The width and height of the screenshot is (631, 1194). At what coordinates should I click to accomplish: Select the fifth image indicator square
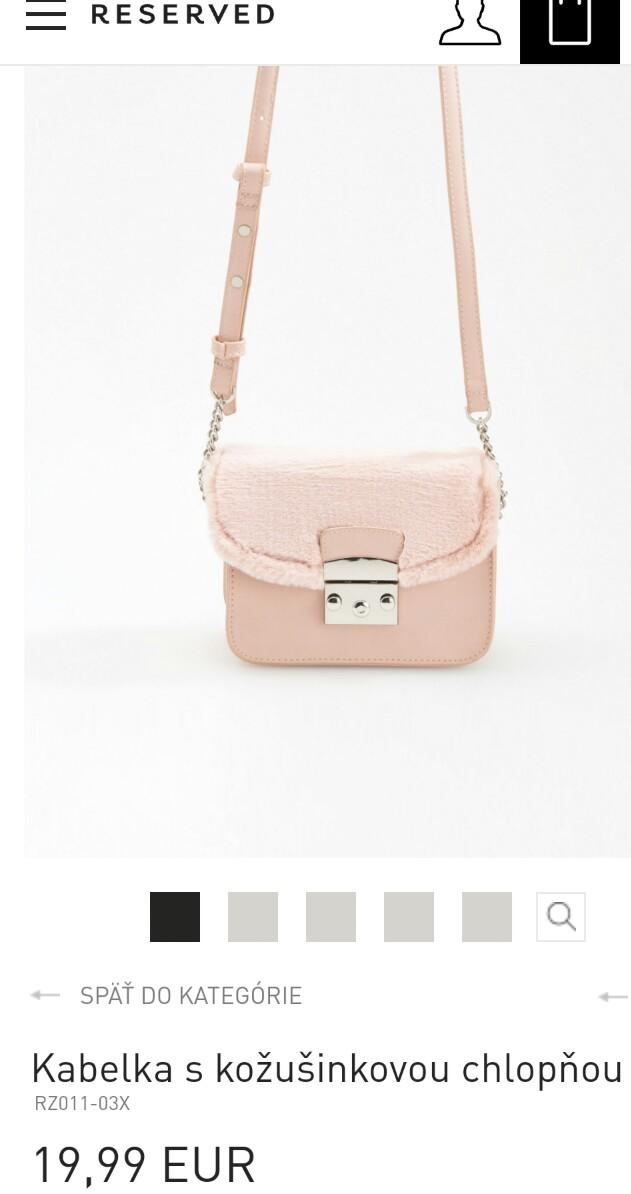pos(487,917)
